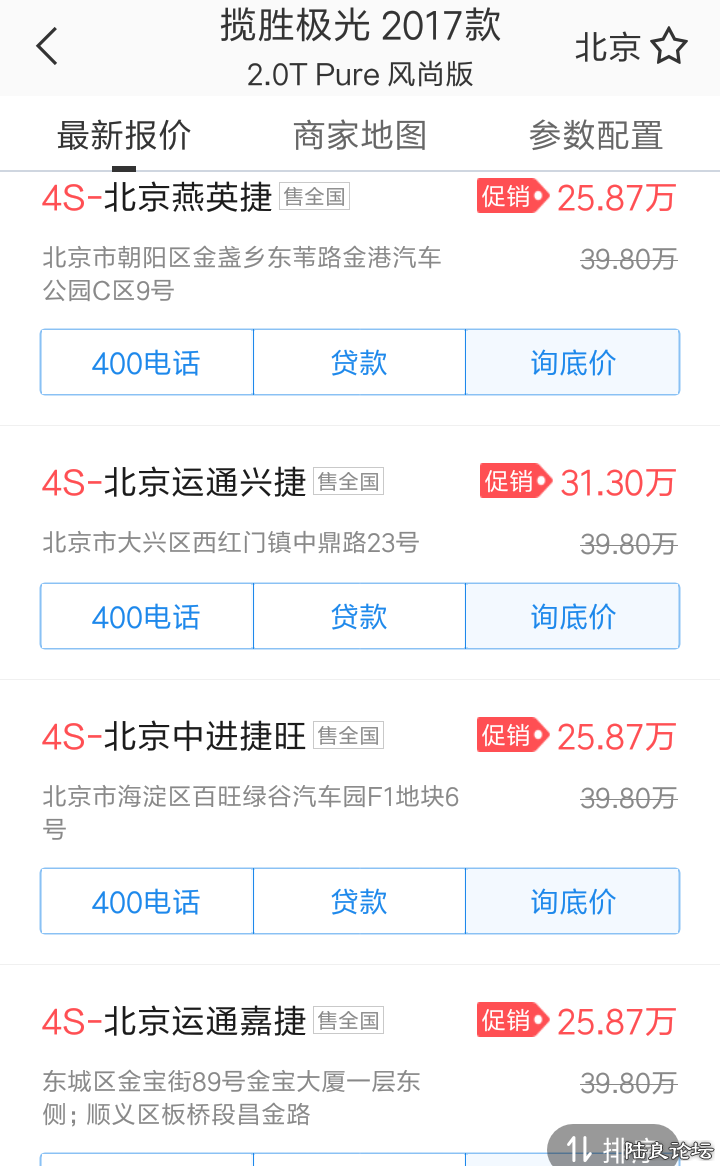Change the city from 北京
Viewport: 720px width, 1166px height.
607,47
